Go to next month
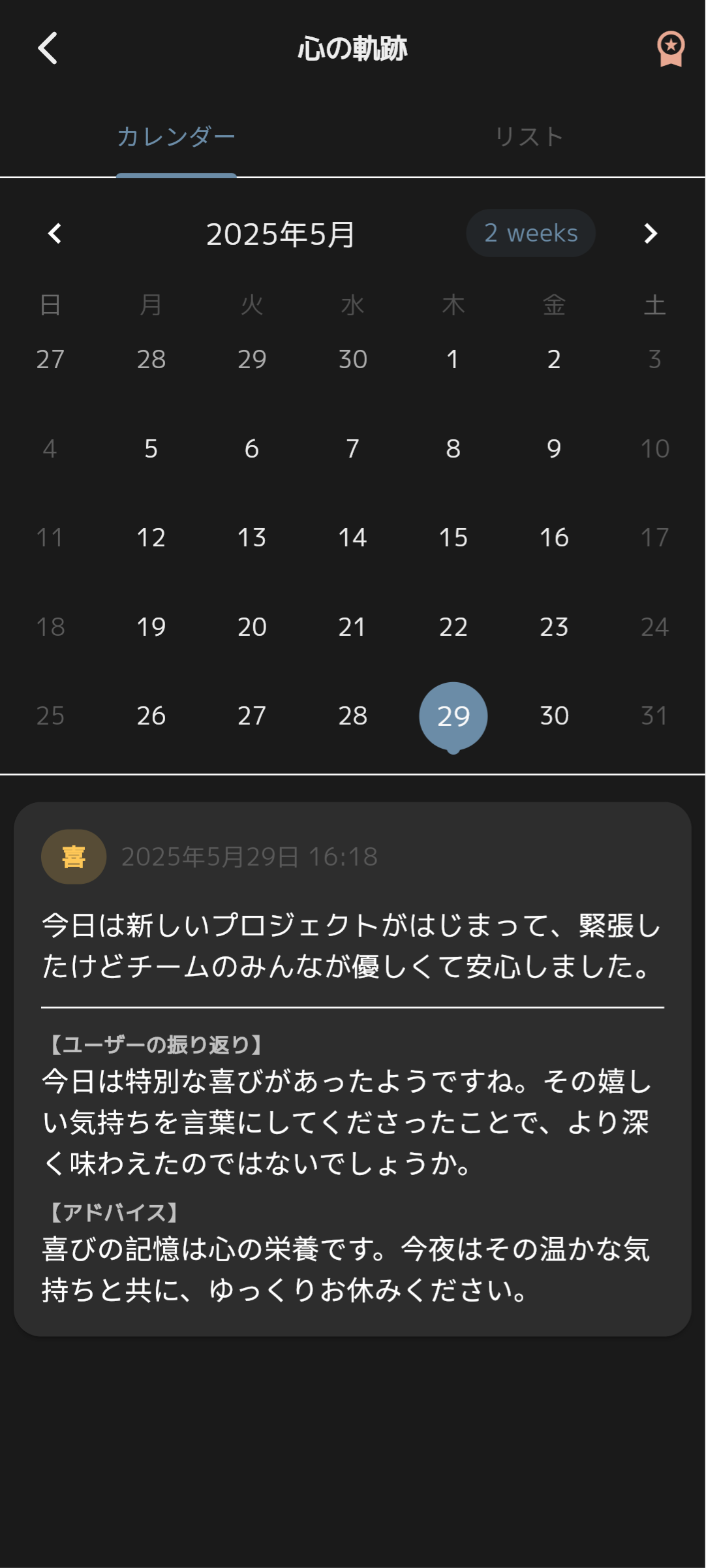This screenshot has width=706, height=1568. (x=650, y=234)
